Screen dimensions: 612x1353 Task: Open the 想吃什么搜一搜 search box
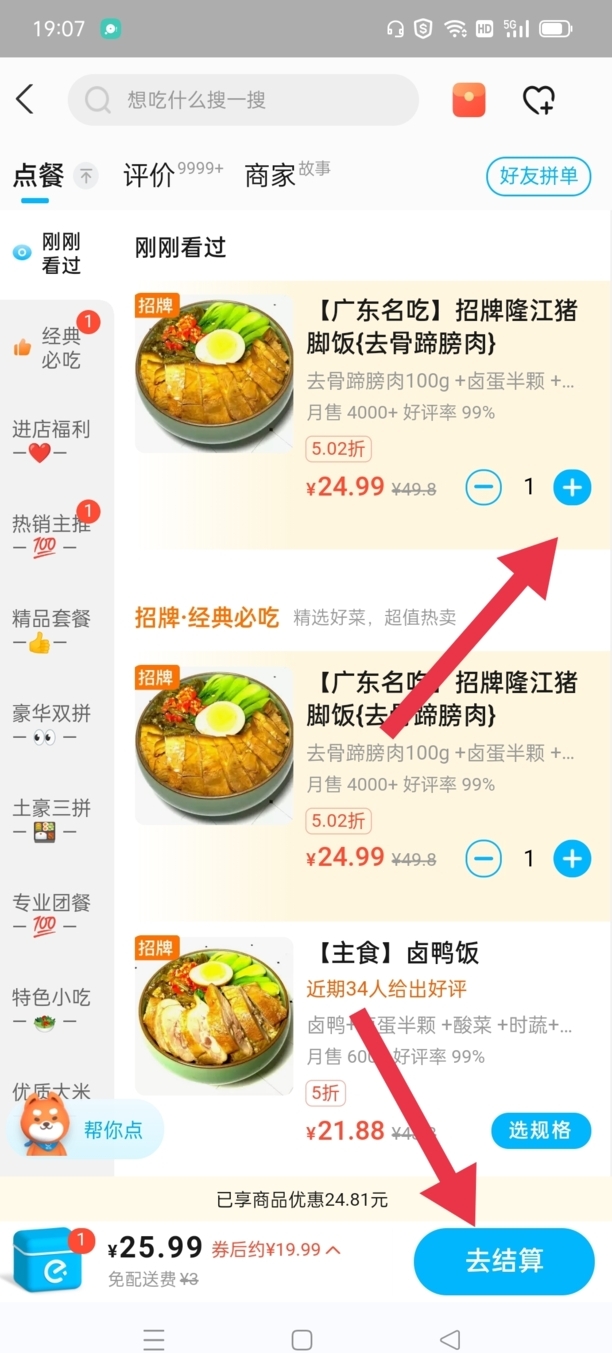click(x=243, y=100)
